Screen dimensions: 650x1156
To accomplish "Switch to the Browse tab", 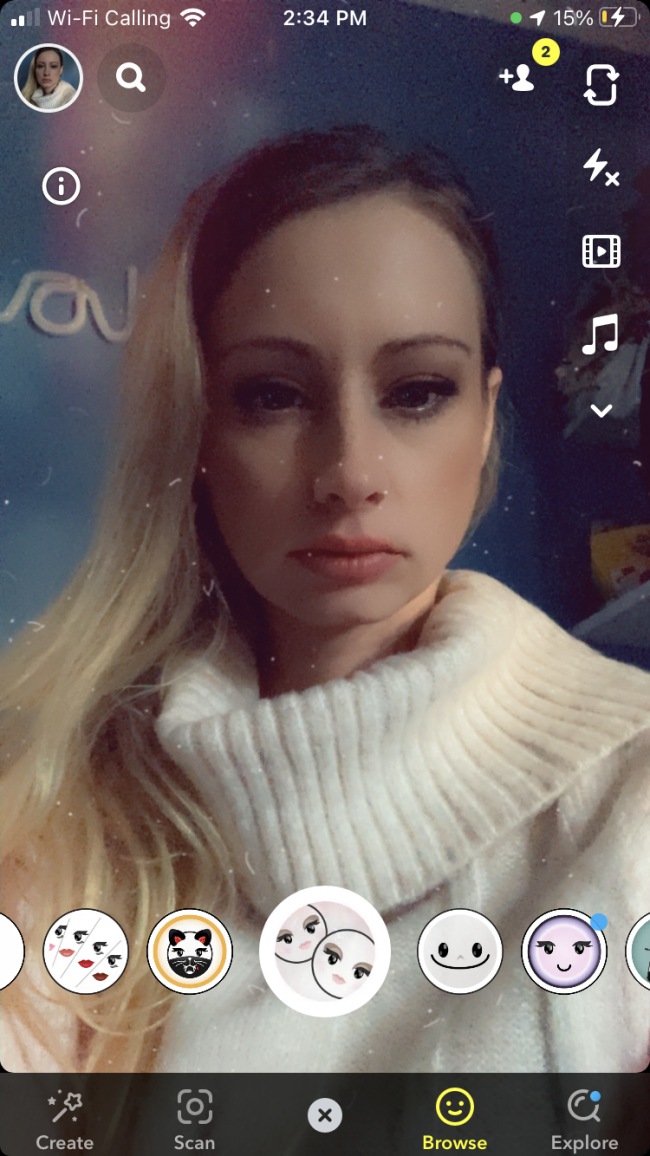I will point(454,1120).
